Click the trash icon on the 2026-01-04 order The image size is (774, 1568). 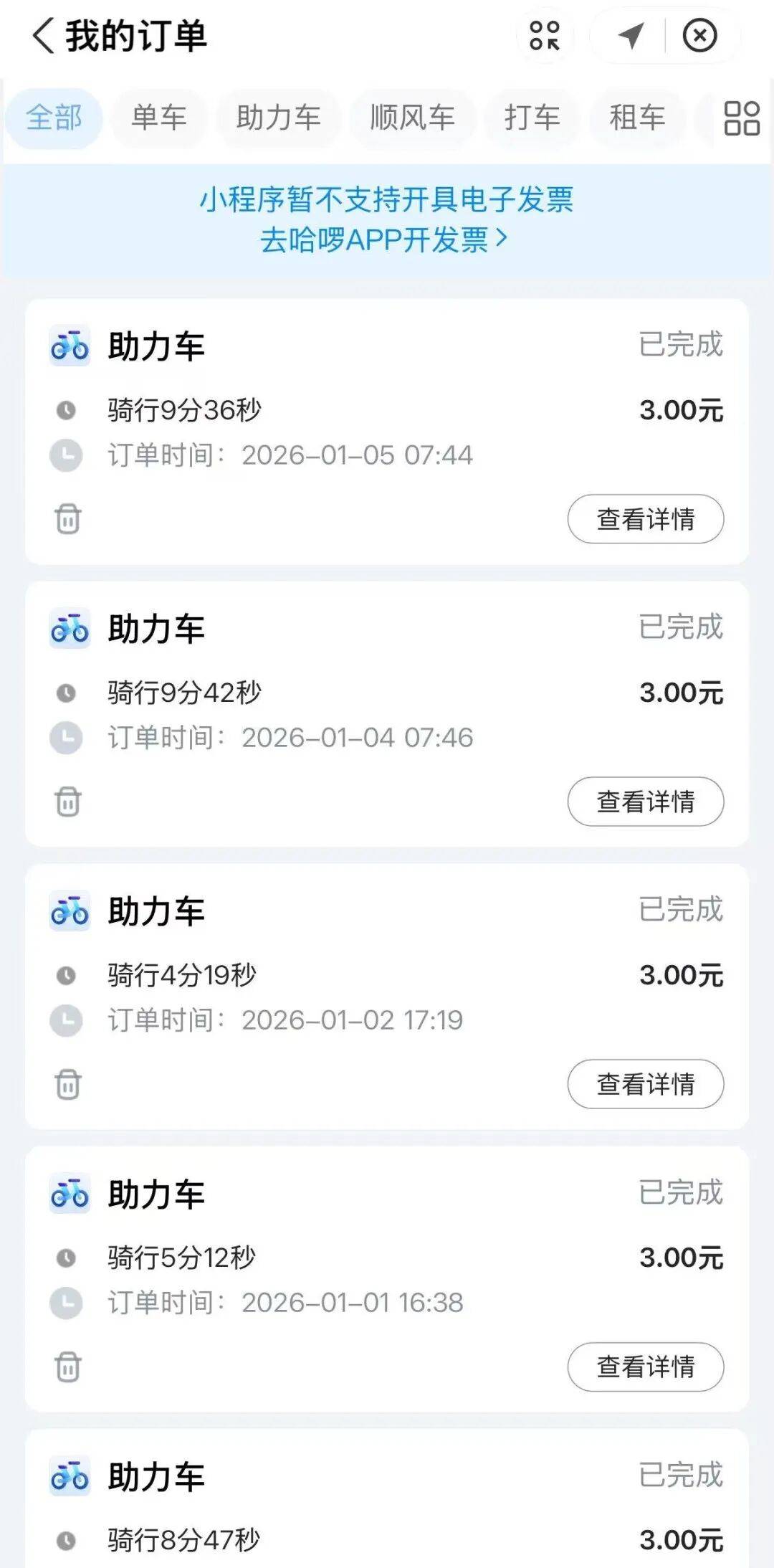[x=67, y=802]
